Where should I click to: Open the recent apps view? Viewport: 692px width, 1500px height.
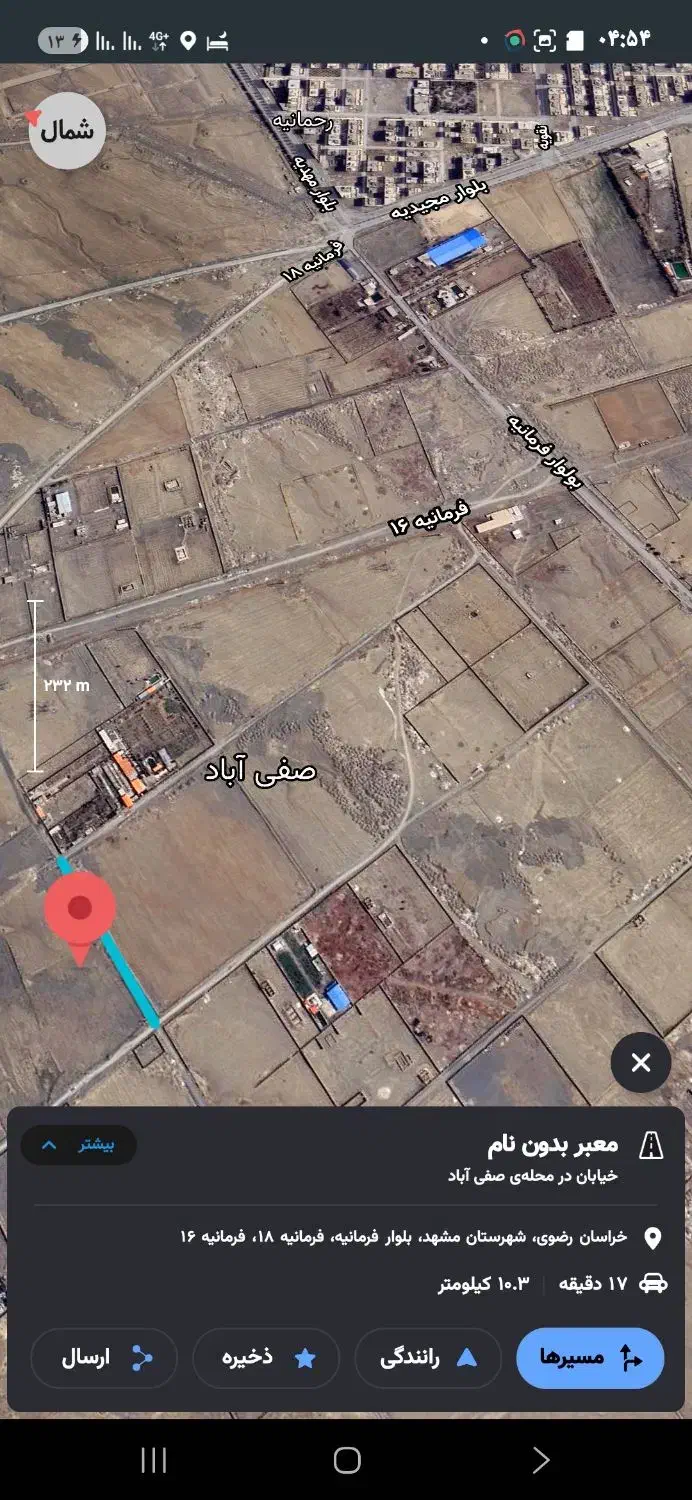tap(153, 1460)
